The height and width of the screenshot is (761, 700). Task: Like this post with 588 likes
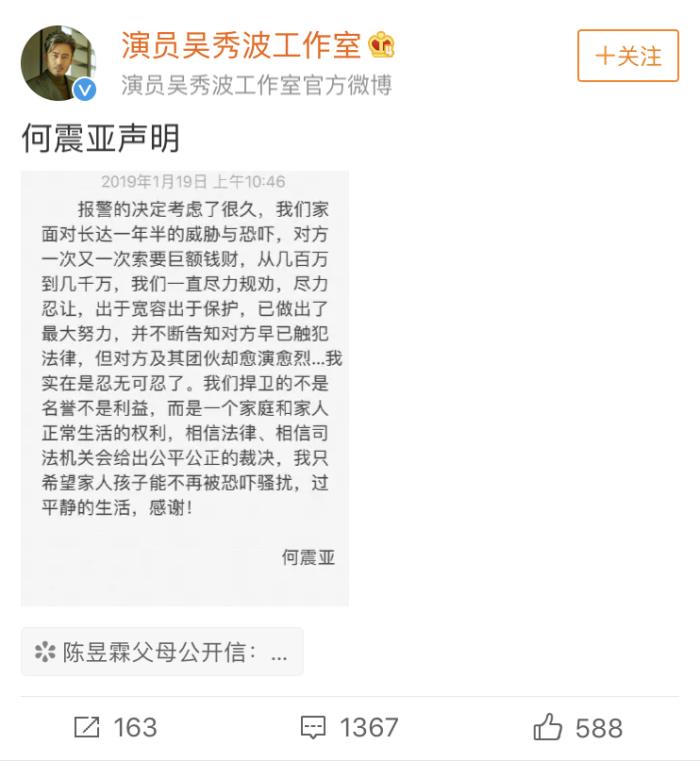tap(577, 727)
